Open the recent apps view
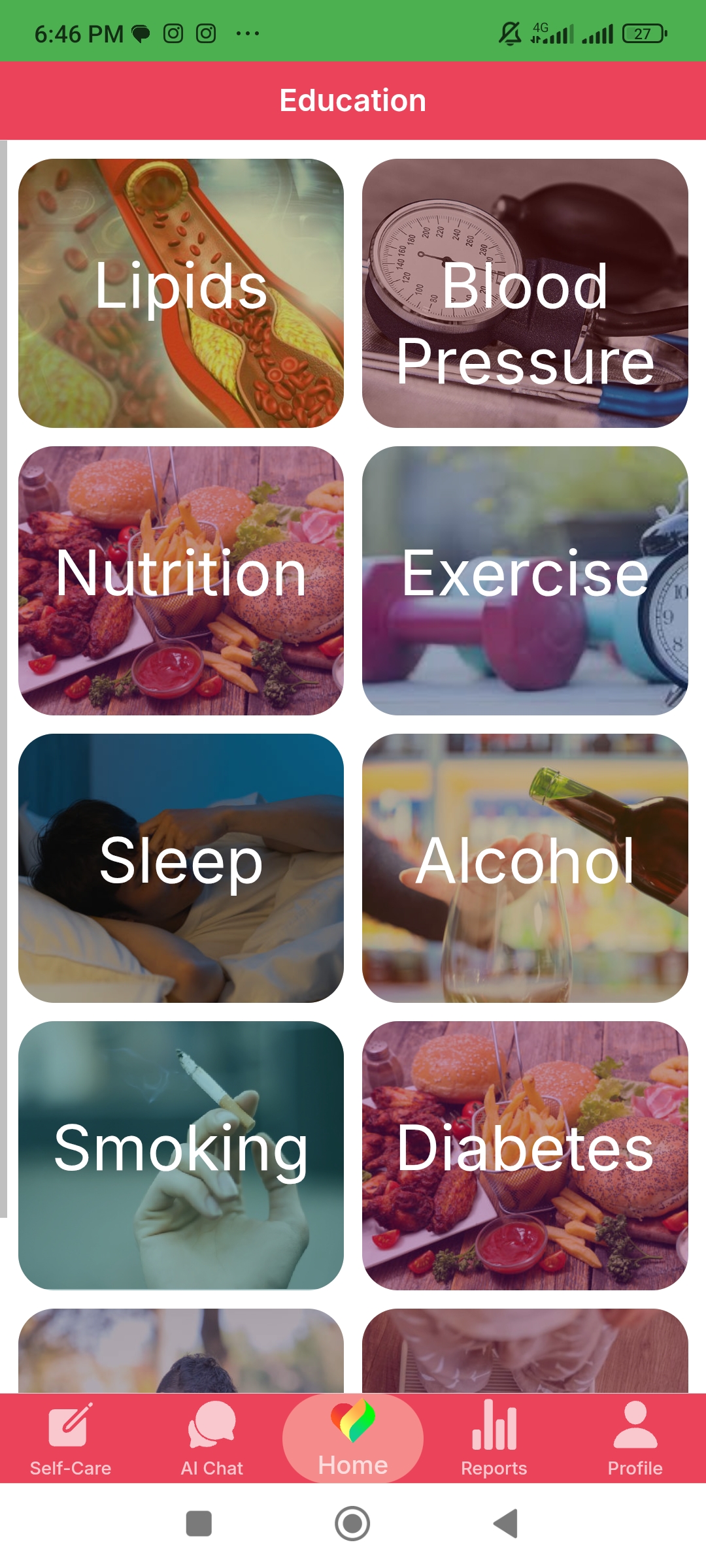 pyautogui.click(x=199, y=1524)
